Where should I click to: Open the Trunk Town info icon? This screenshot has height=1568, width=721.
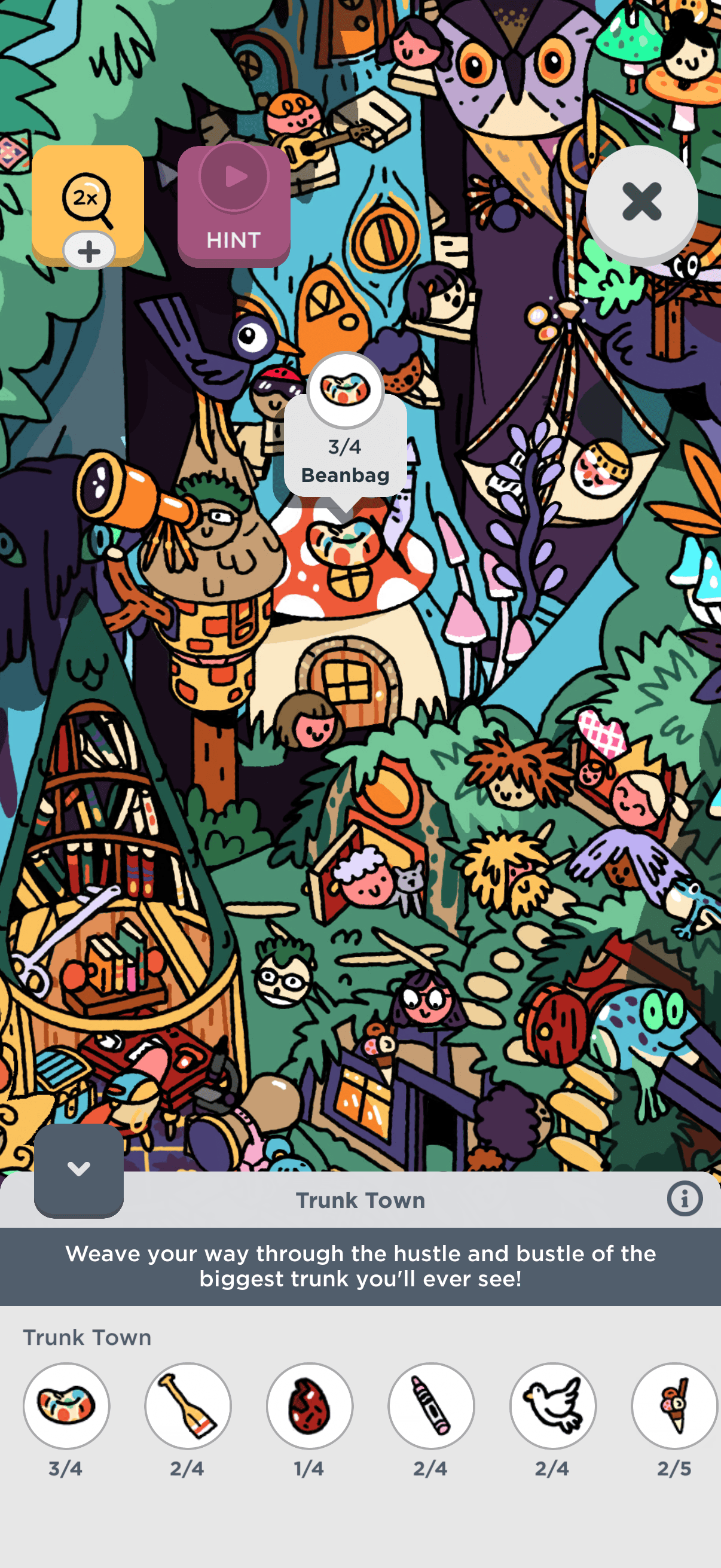click(x=685, y=1199)
